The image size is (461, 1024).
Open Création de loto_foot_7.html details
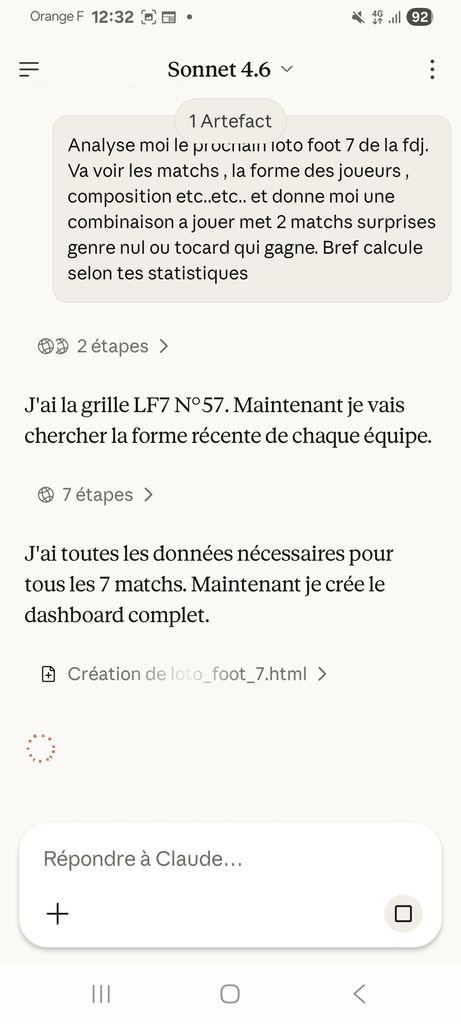click(183, 674)
